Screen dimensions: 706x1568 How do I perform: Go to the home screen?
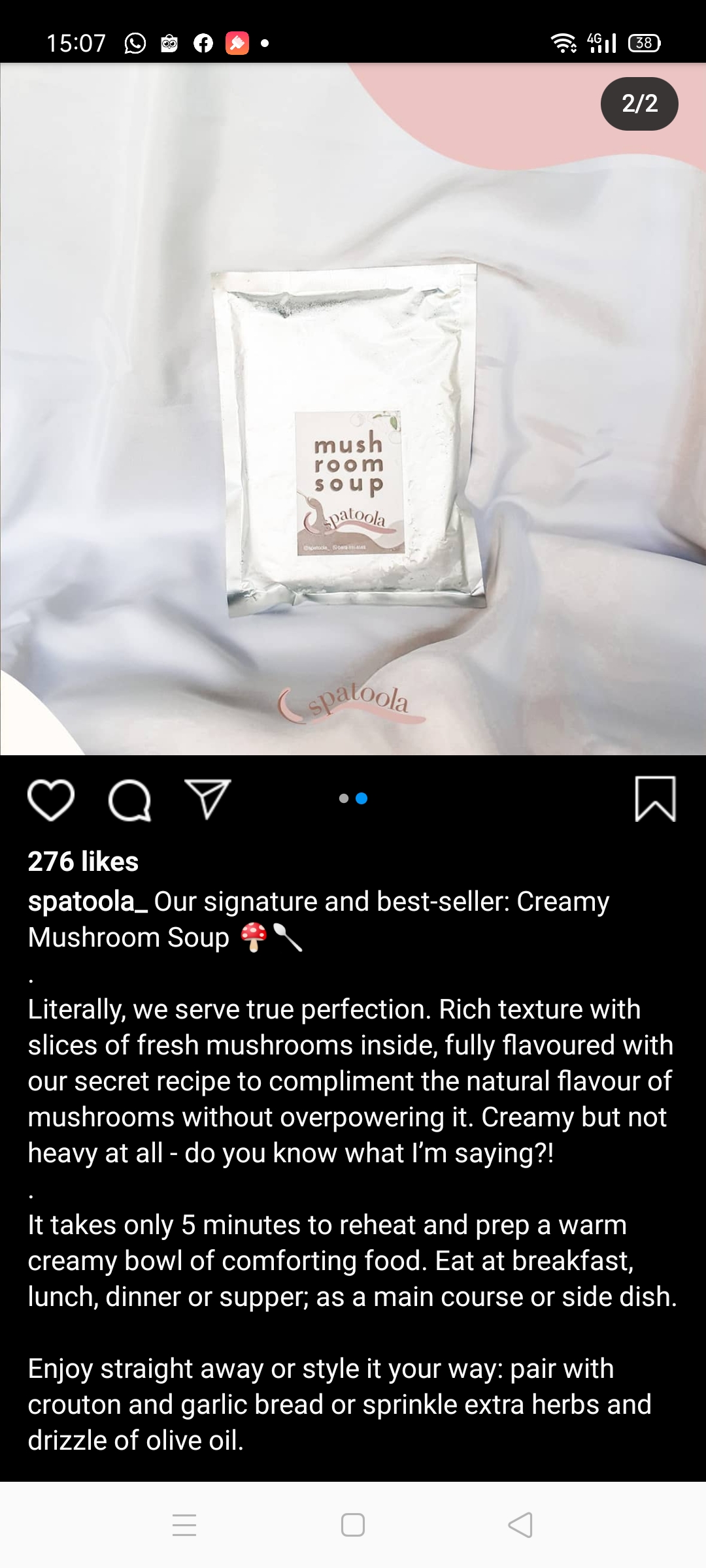click(x=353, y=1525)
